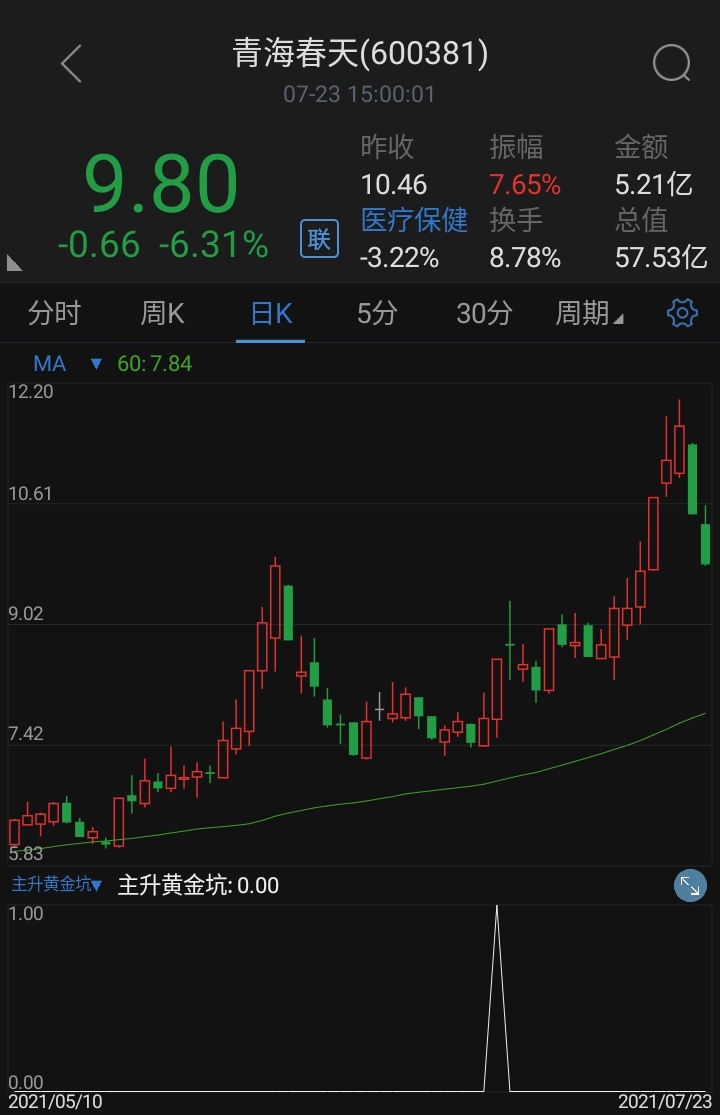Select the 日K chart tab

coord(271,314)
